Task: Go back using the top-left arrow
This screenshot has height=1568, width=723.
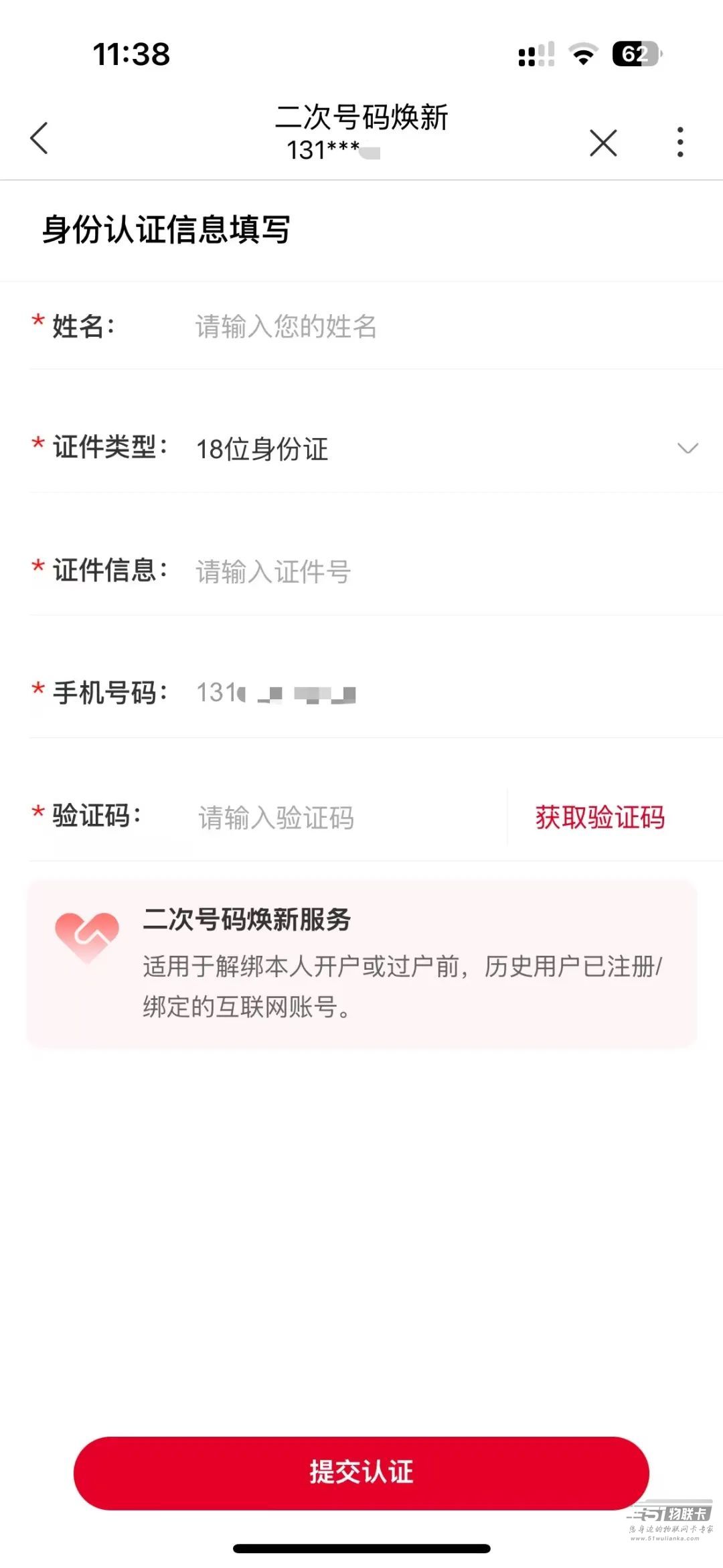Action: point(39,138)
